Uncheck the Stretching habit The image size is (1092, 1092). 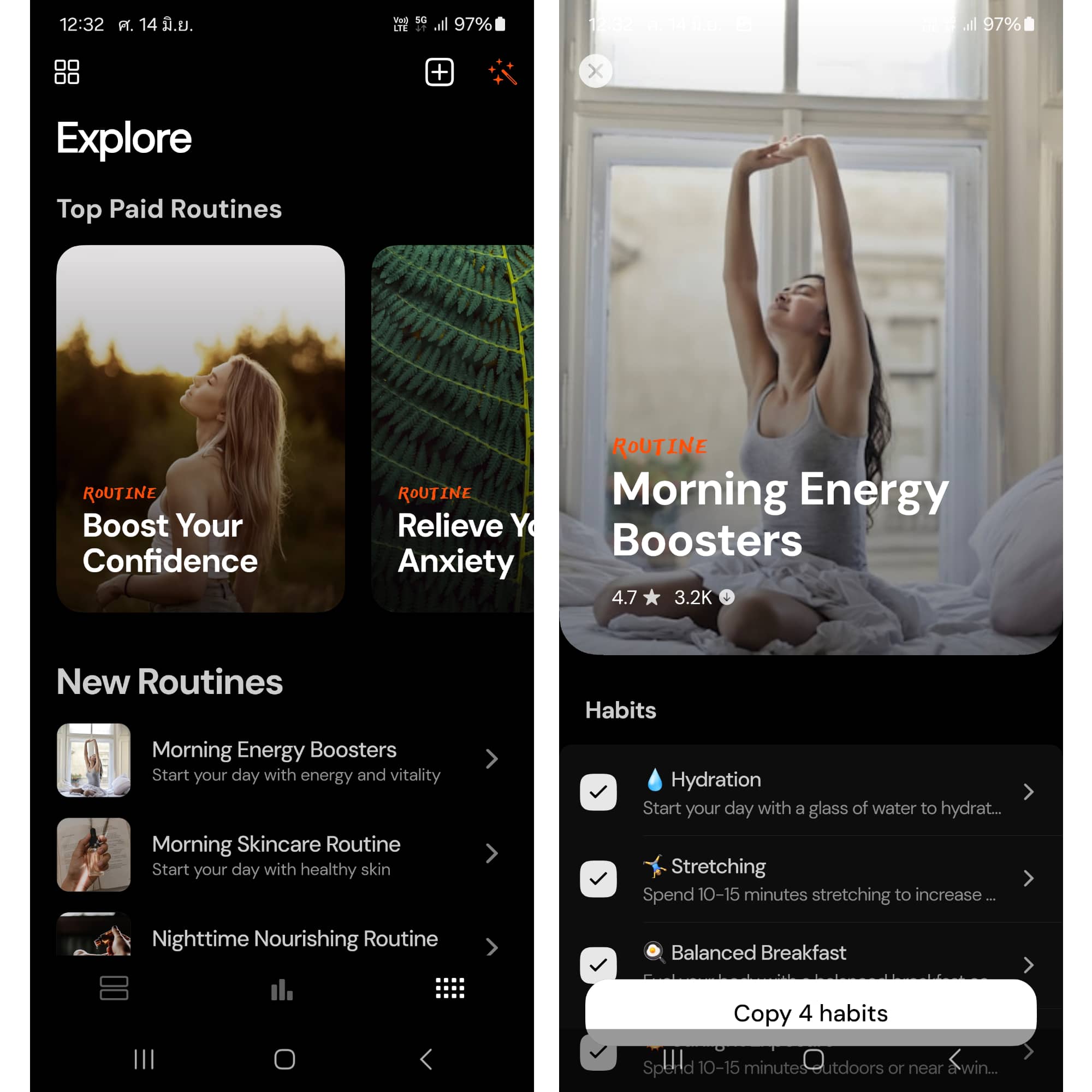(598, 879)
